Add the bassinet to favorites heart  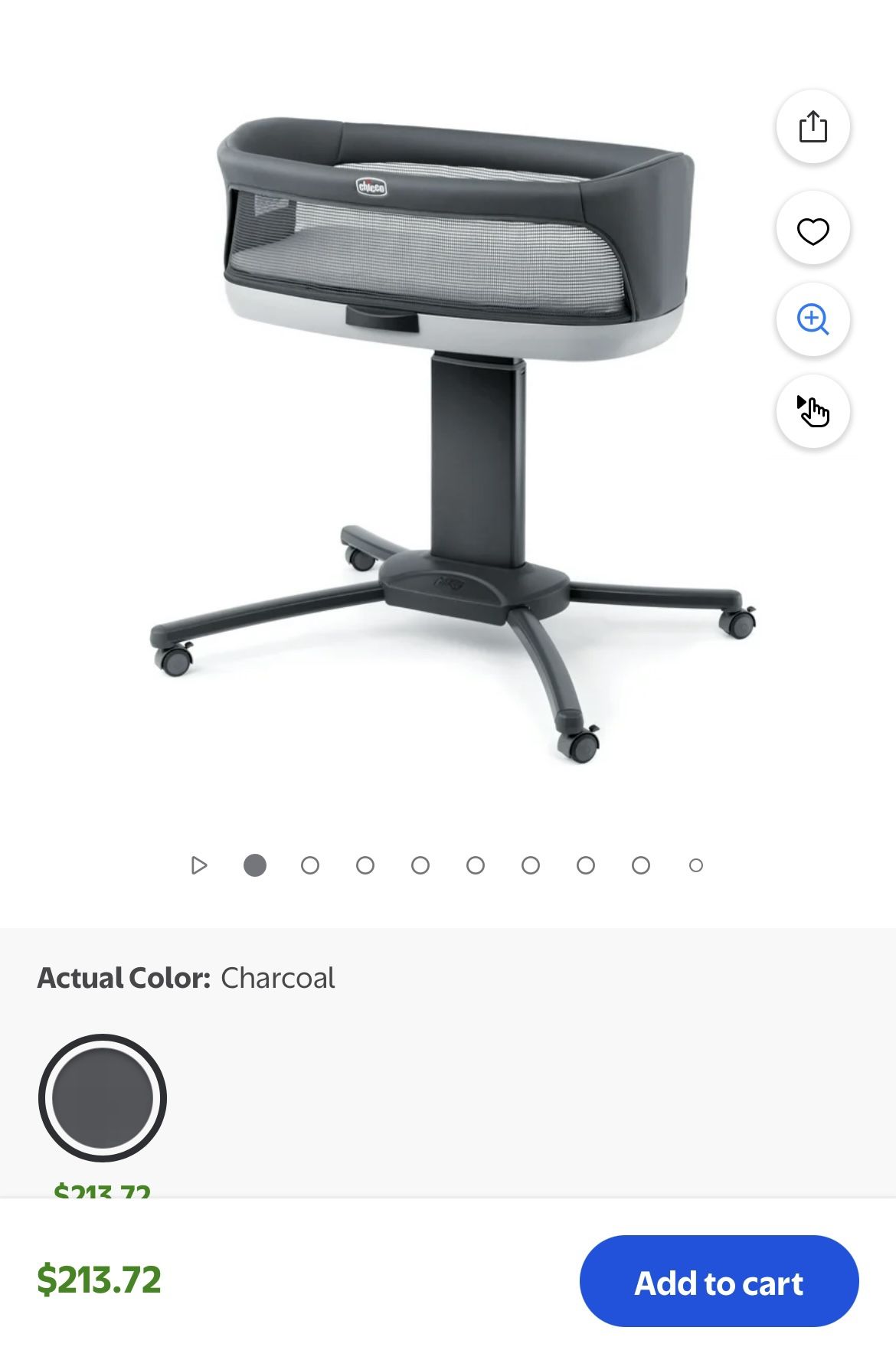[x=813, y=230]
